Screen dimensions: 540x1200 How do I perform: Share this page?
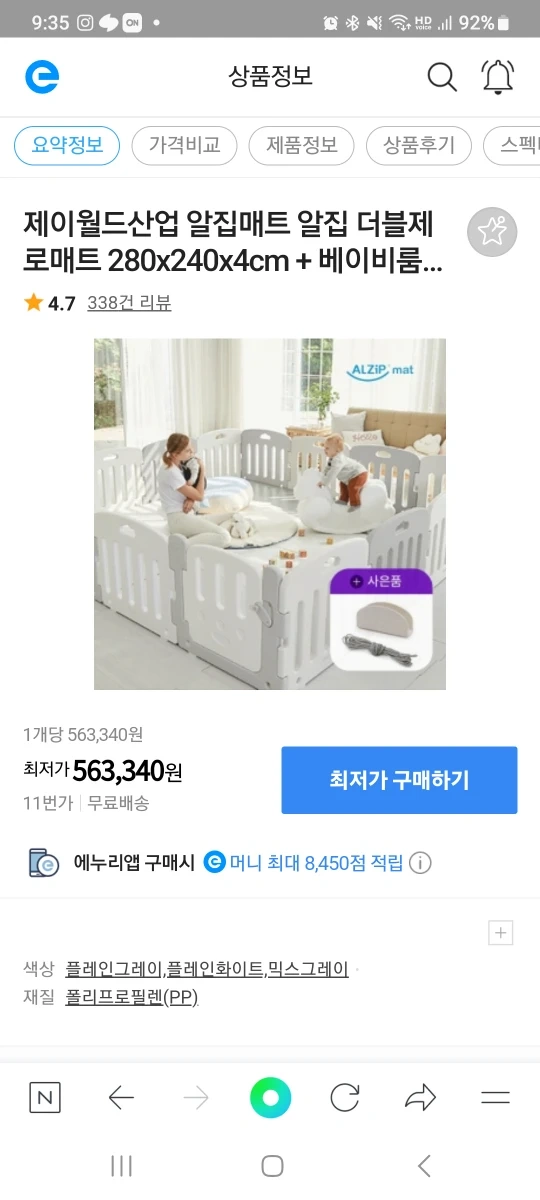point(420,1098)
